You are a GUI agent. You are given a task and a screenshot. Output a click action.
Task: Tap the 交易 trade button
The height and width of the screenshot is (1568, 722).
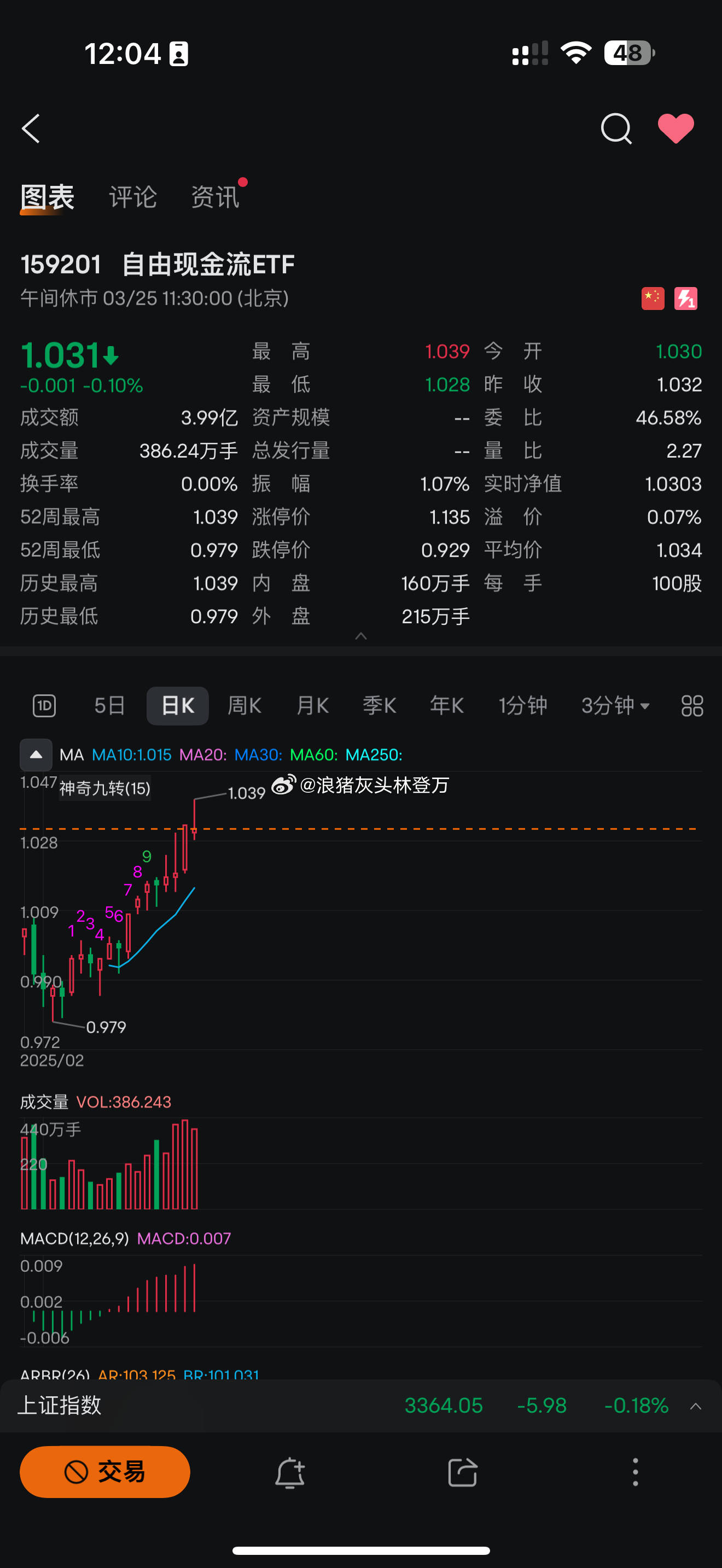[x=104, y=1472]
